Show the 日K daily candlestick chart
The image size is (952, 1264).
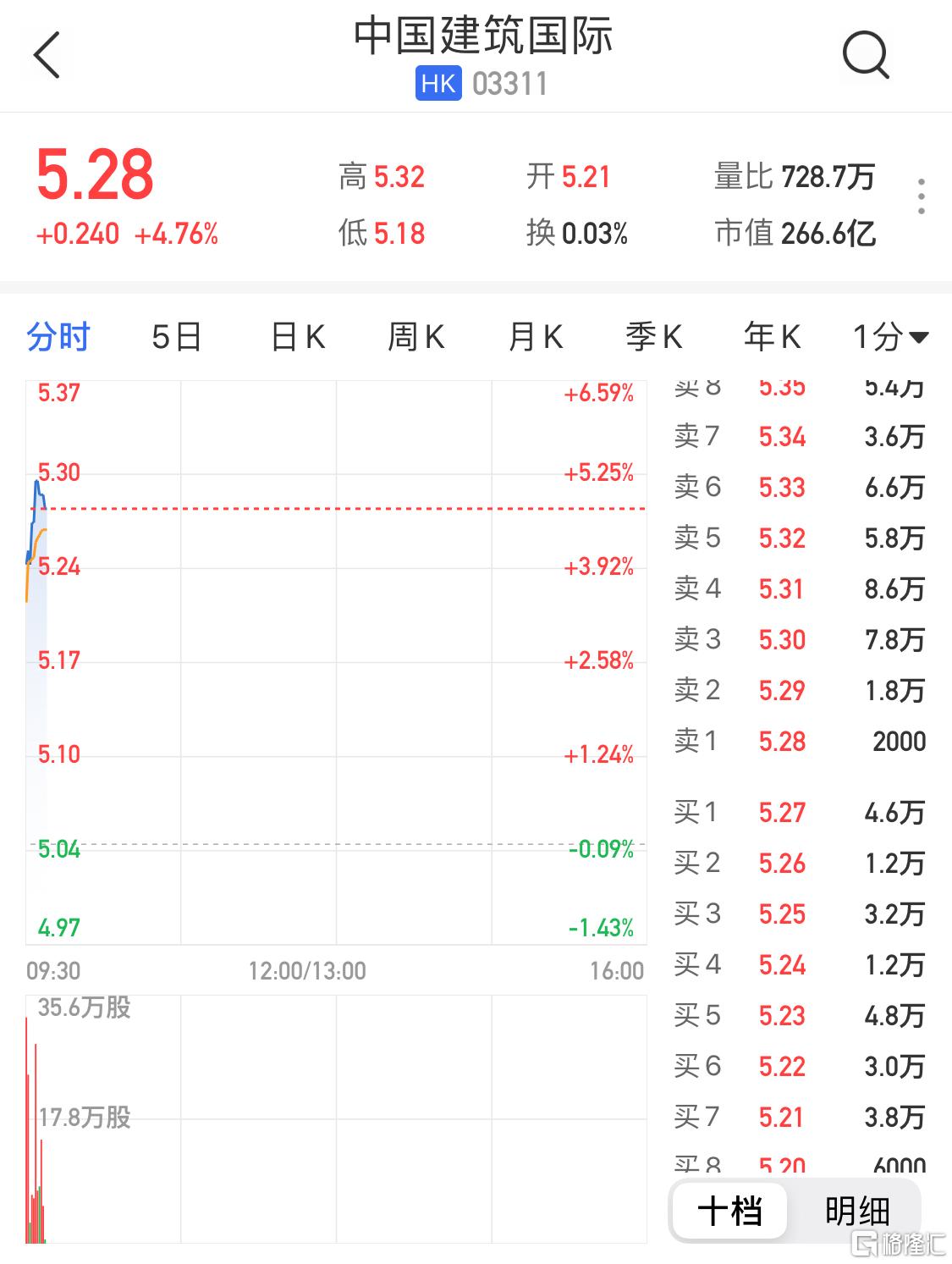click(x=297, y=337)
